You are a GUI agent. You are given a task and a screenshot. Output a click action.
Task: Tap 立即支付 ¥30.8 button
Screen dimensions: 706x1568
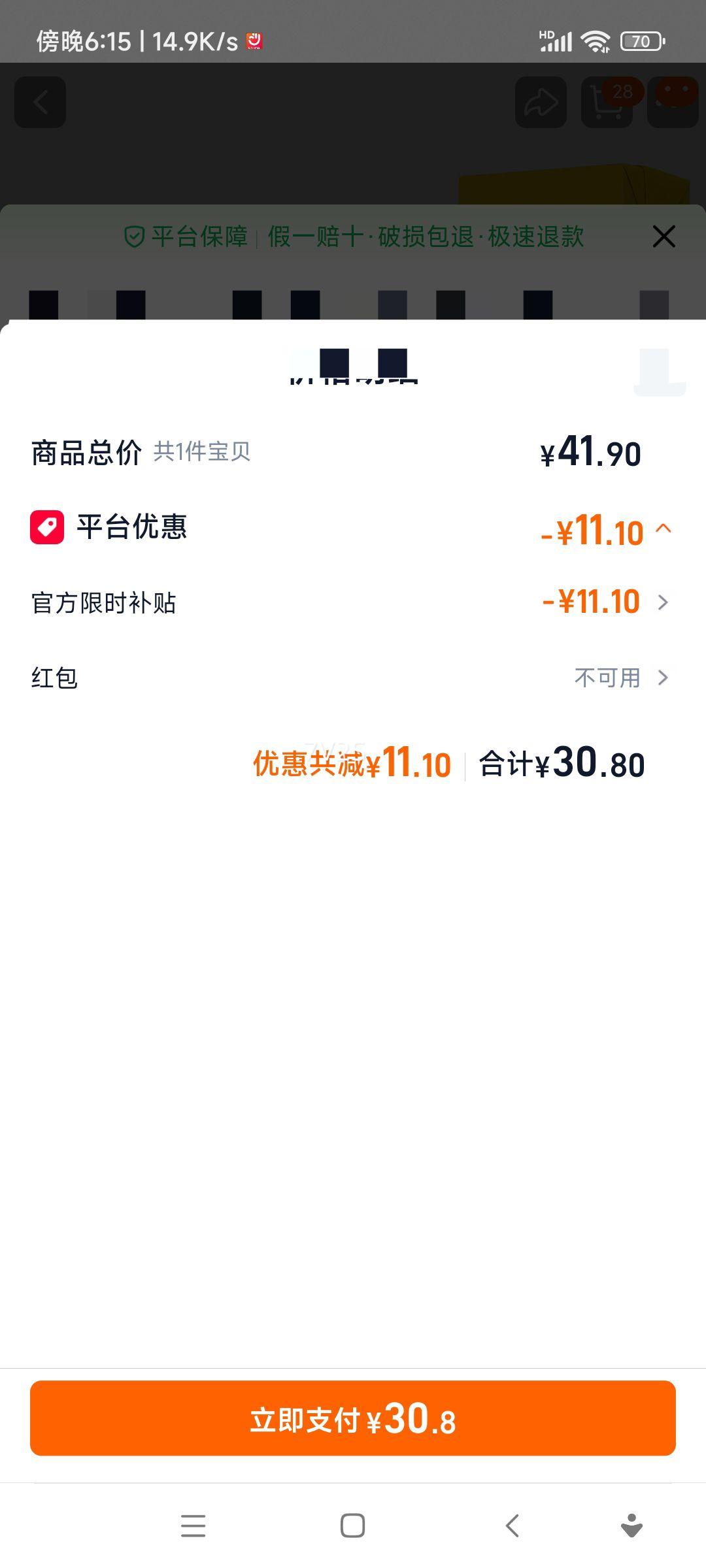click(353, 1418)
